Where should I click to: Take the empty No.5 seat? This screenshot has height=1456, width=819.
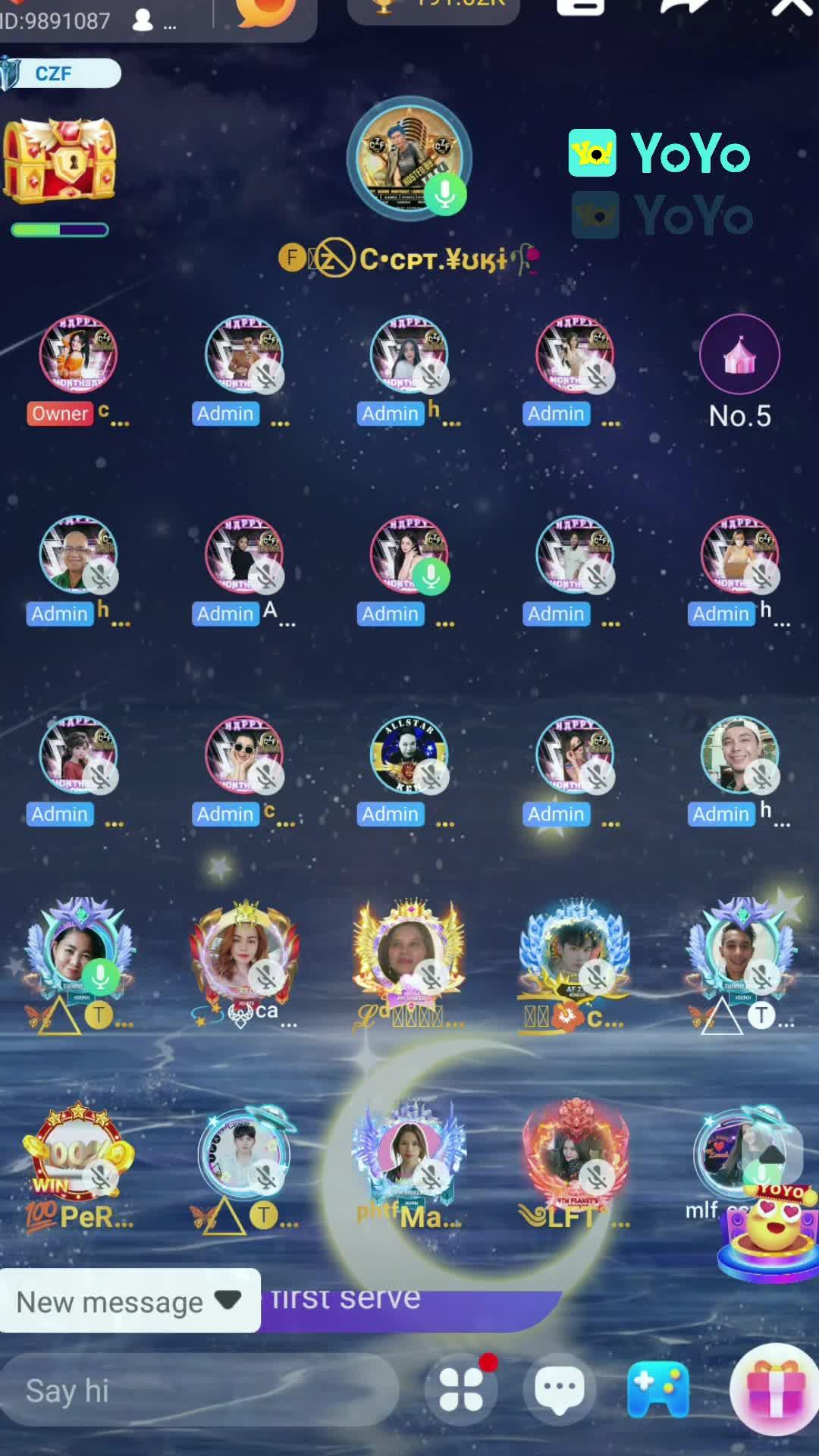(739, 355)
